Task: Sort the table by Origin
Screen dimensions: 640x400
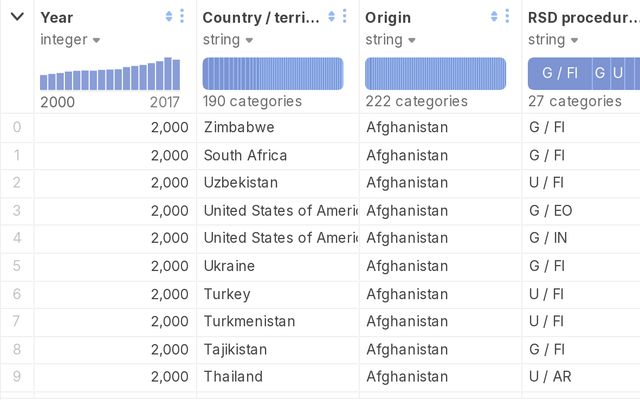Action: 495,17
